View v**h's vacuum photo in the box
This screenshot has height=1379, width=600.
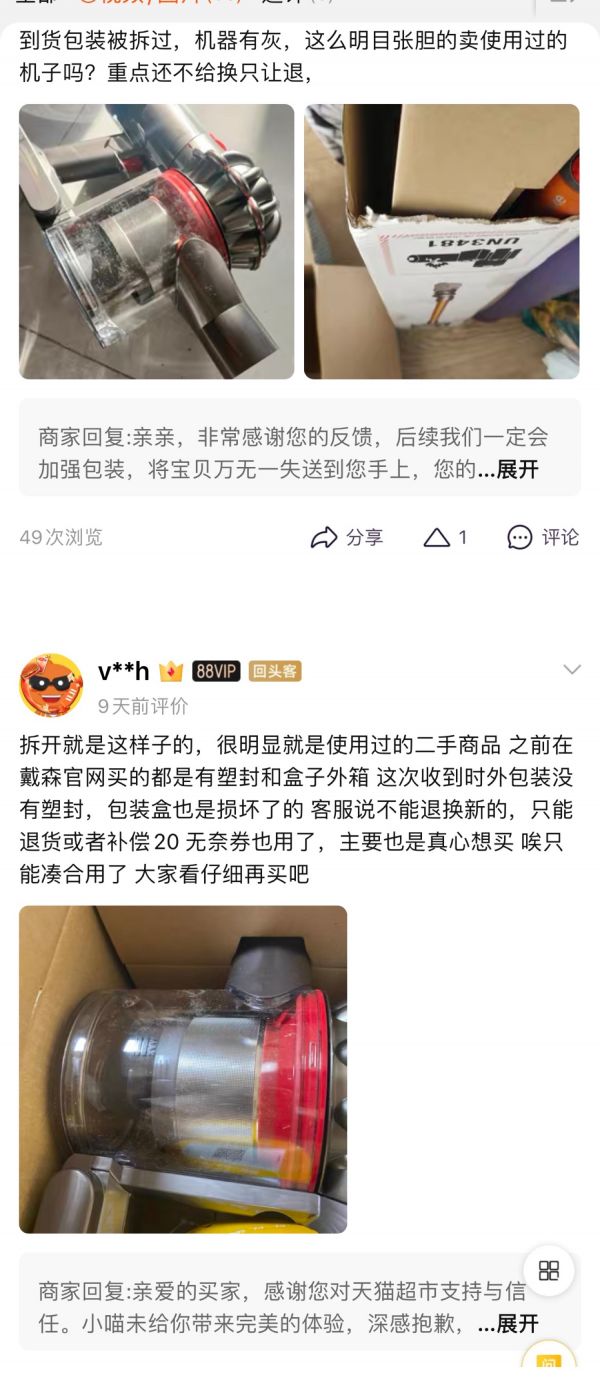[183, 1069]
